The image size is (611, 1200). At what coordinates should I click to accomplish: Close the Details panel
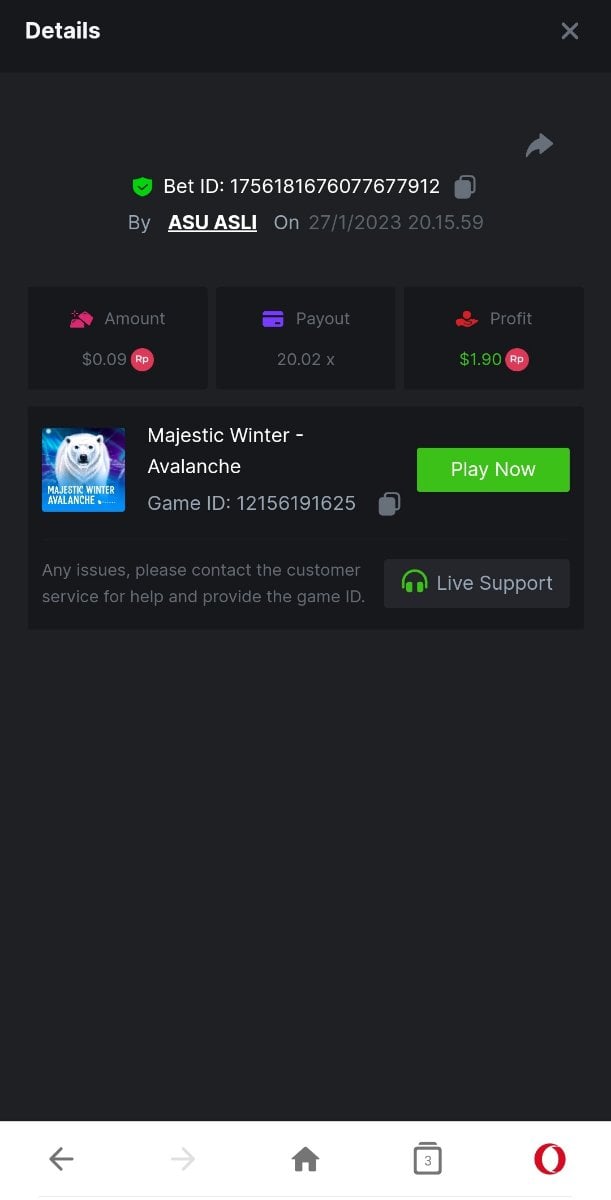[570, 31]
